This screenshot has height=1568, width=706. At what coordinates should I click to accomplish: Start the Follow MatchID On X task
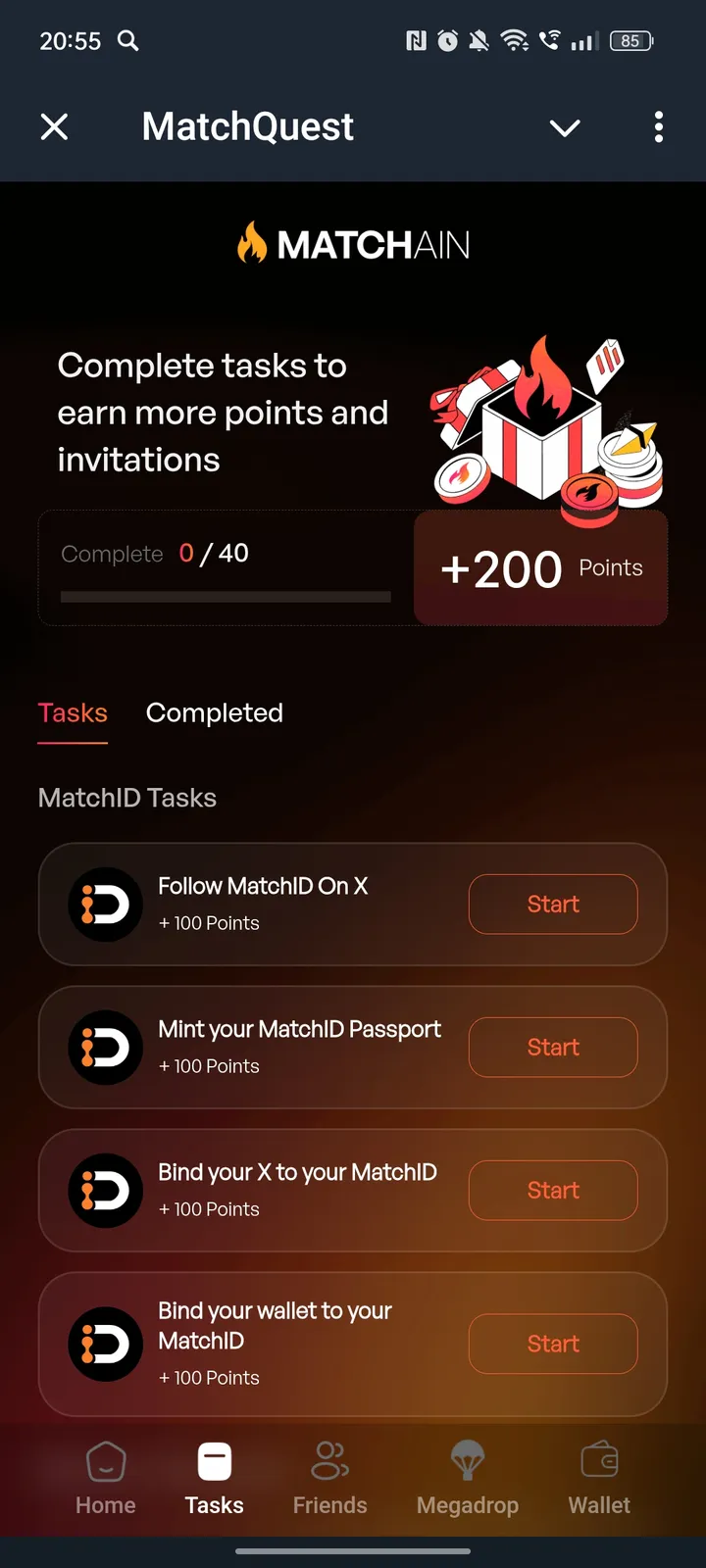[x=552, y=904]
